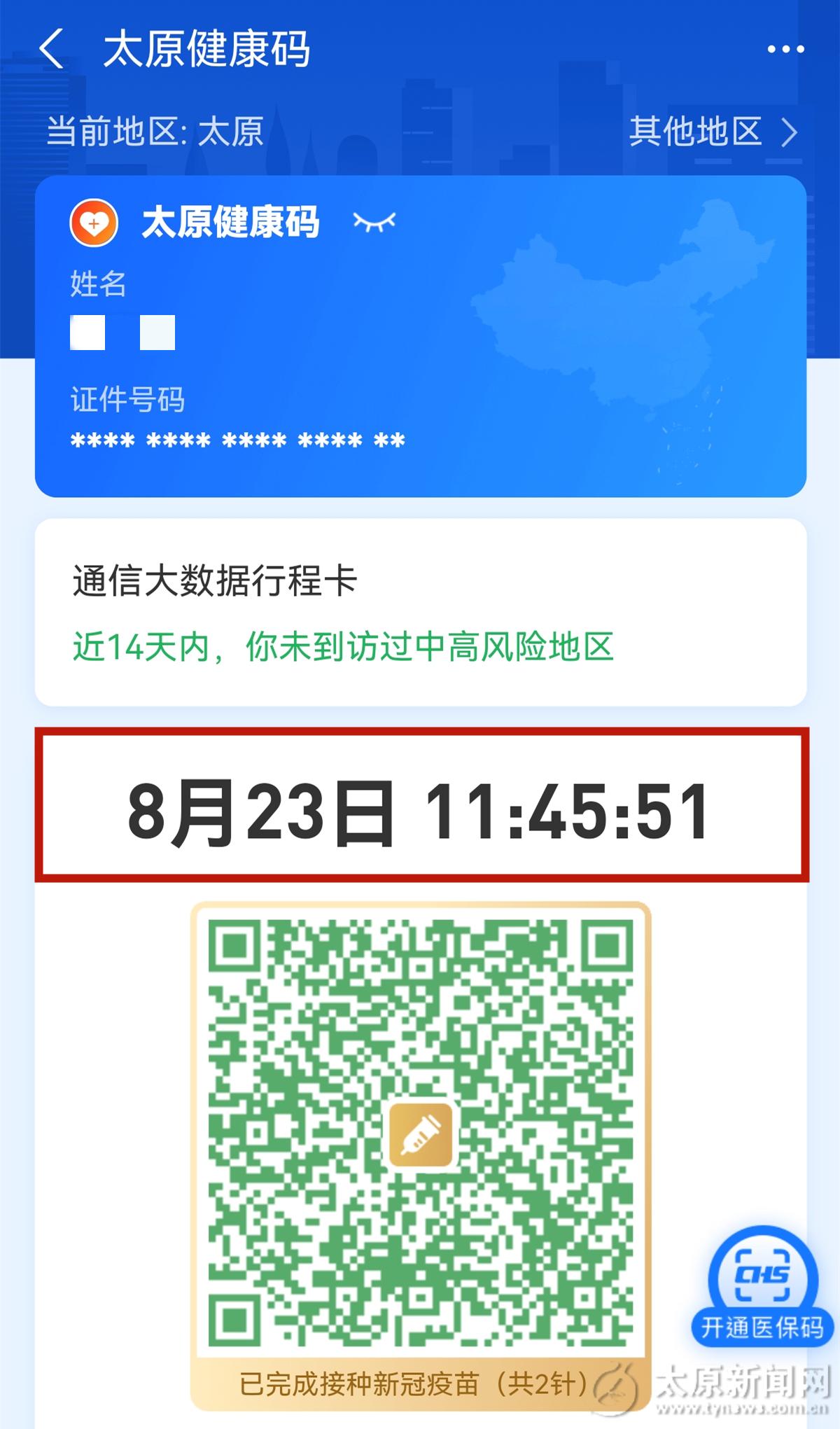The height and width of the screenshot is (1429, 840).
Task: Open the three-dot overflow menu
Action: (785, 49)
